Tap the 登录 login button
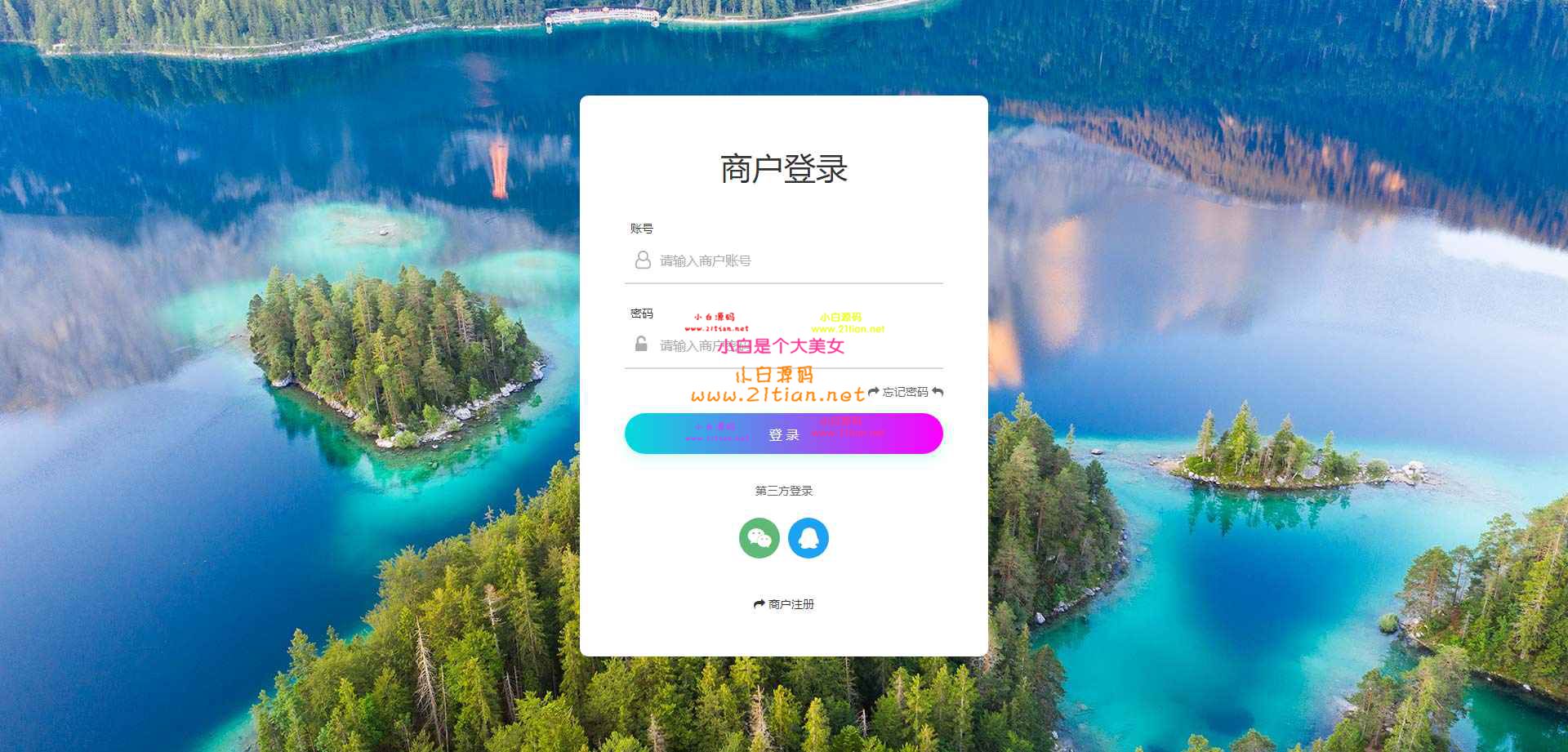Image resolution: width=1568 pixels, height=752 pixels. pyautogui.click(x=783, y=434)
